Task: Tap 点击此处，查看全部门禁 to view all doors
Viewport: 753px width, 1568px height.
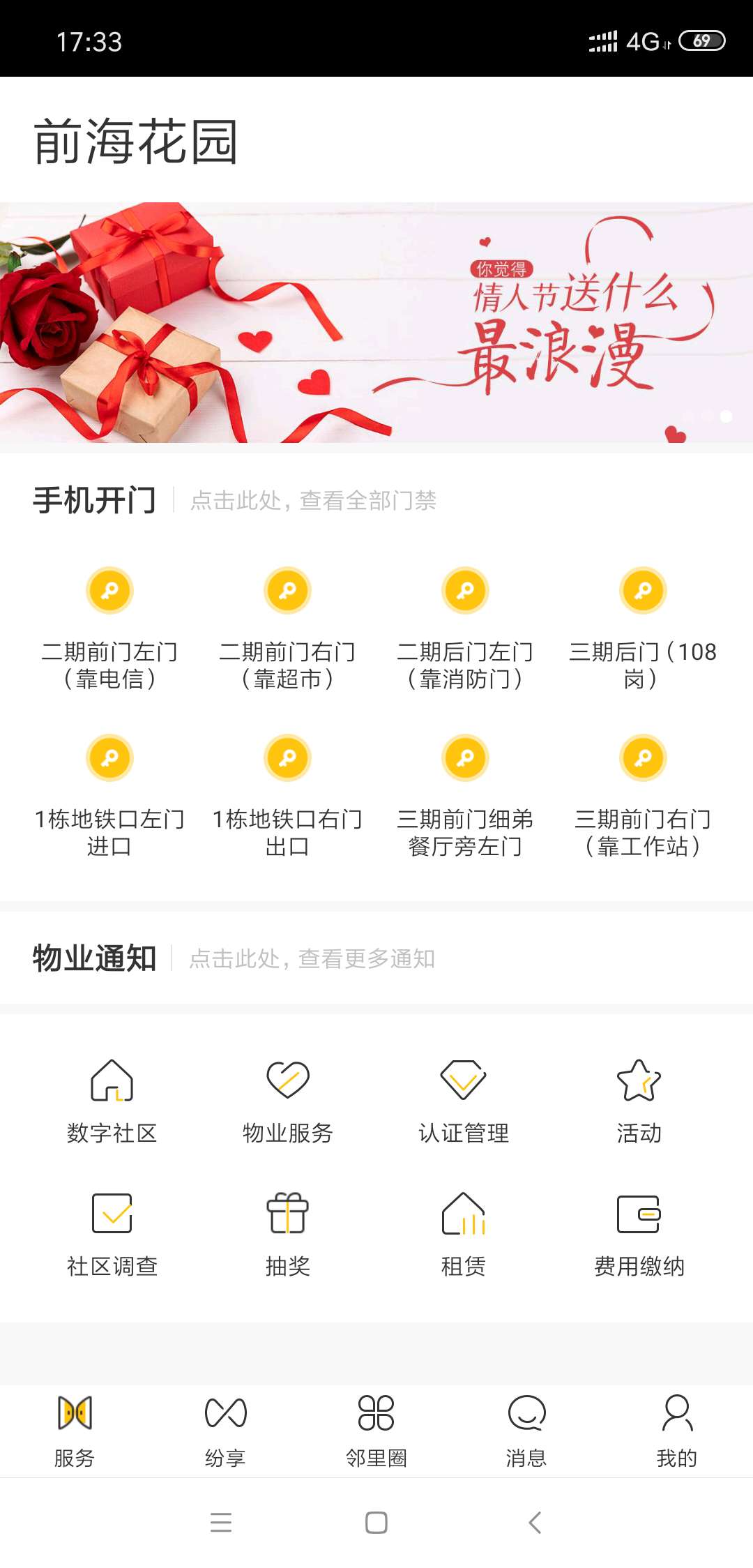Action: pyautogui.click(x=313, y=501)
